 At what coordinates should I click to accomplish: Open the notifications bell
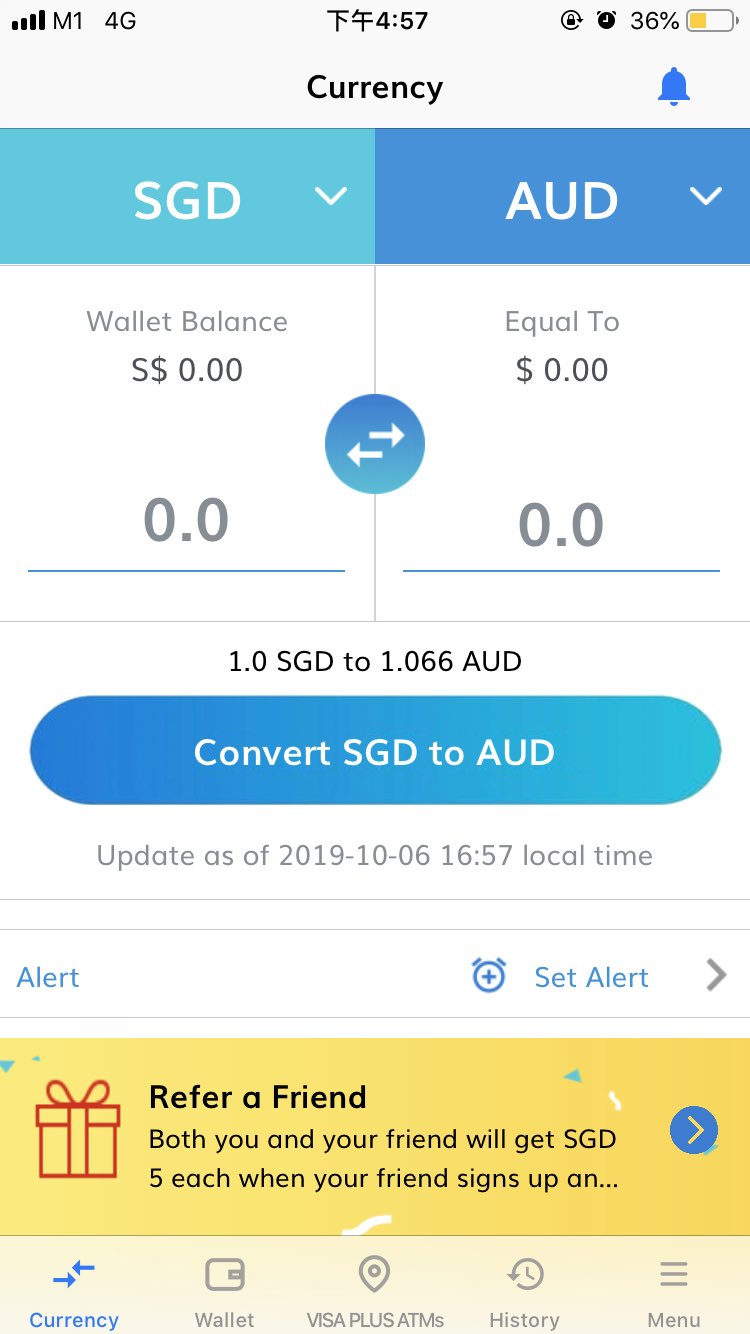pos(674,88)
